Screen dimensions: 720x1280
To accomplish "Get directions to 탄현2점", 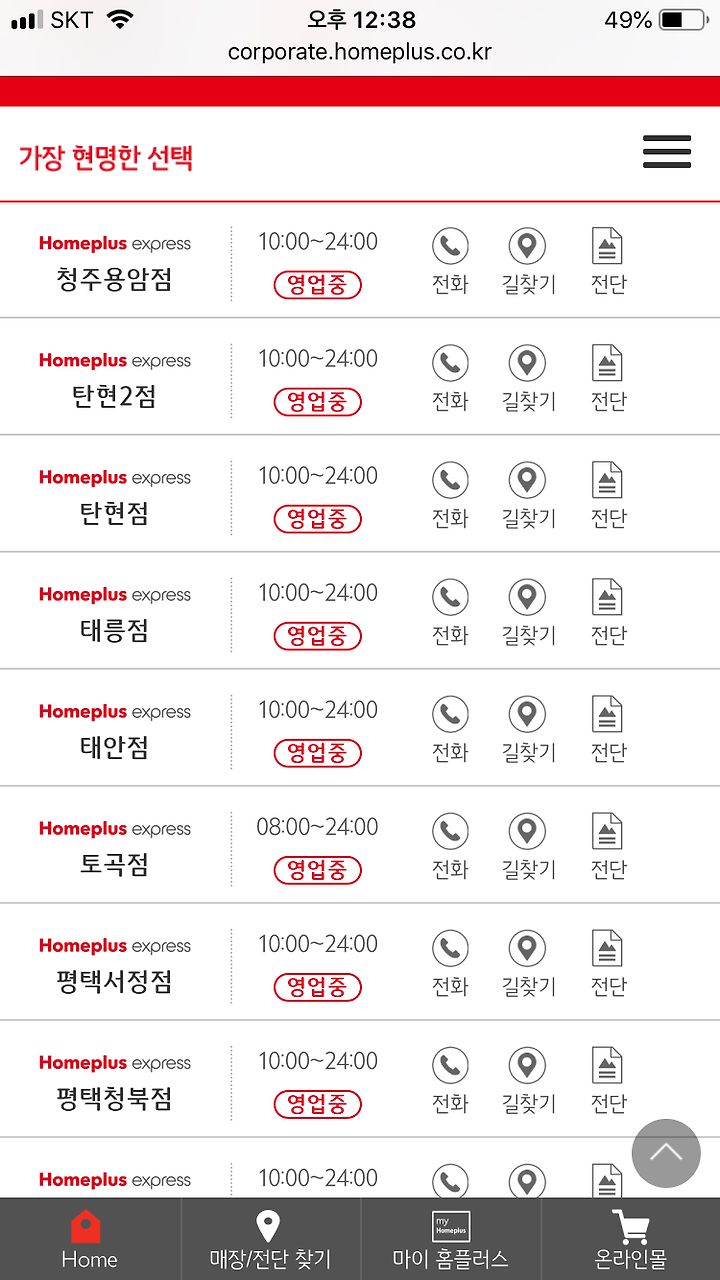I will (x=528, y=378).
